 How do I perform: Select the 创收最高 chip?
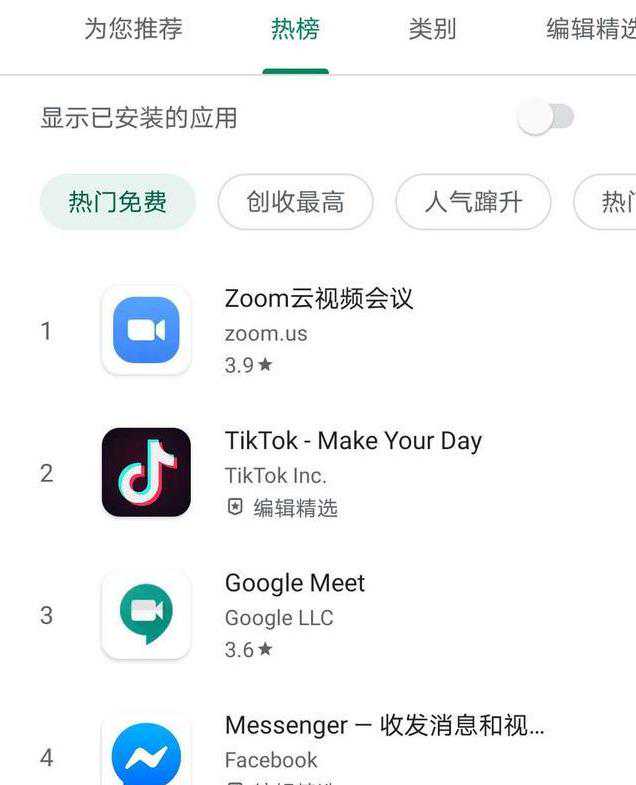coord(295,203)
